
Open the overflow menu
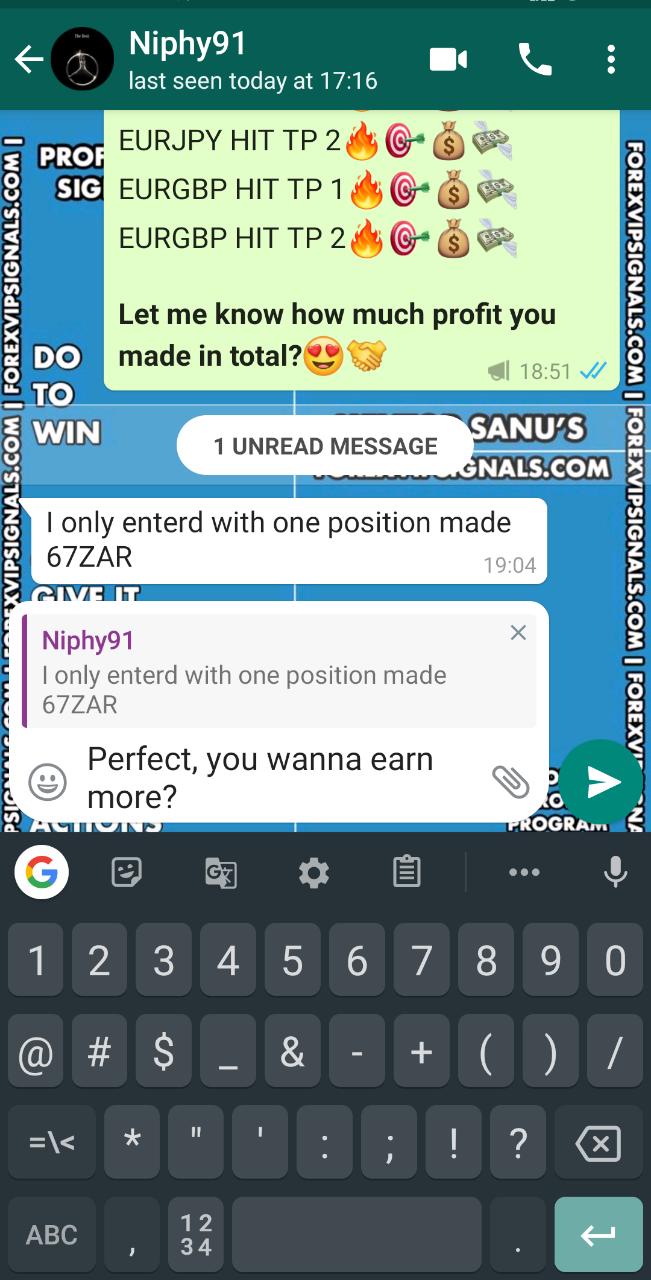[611, 60]
